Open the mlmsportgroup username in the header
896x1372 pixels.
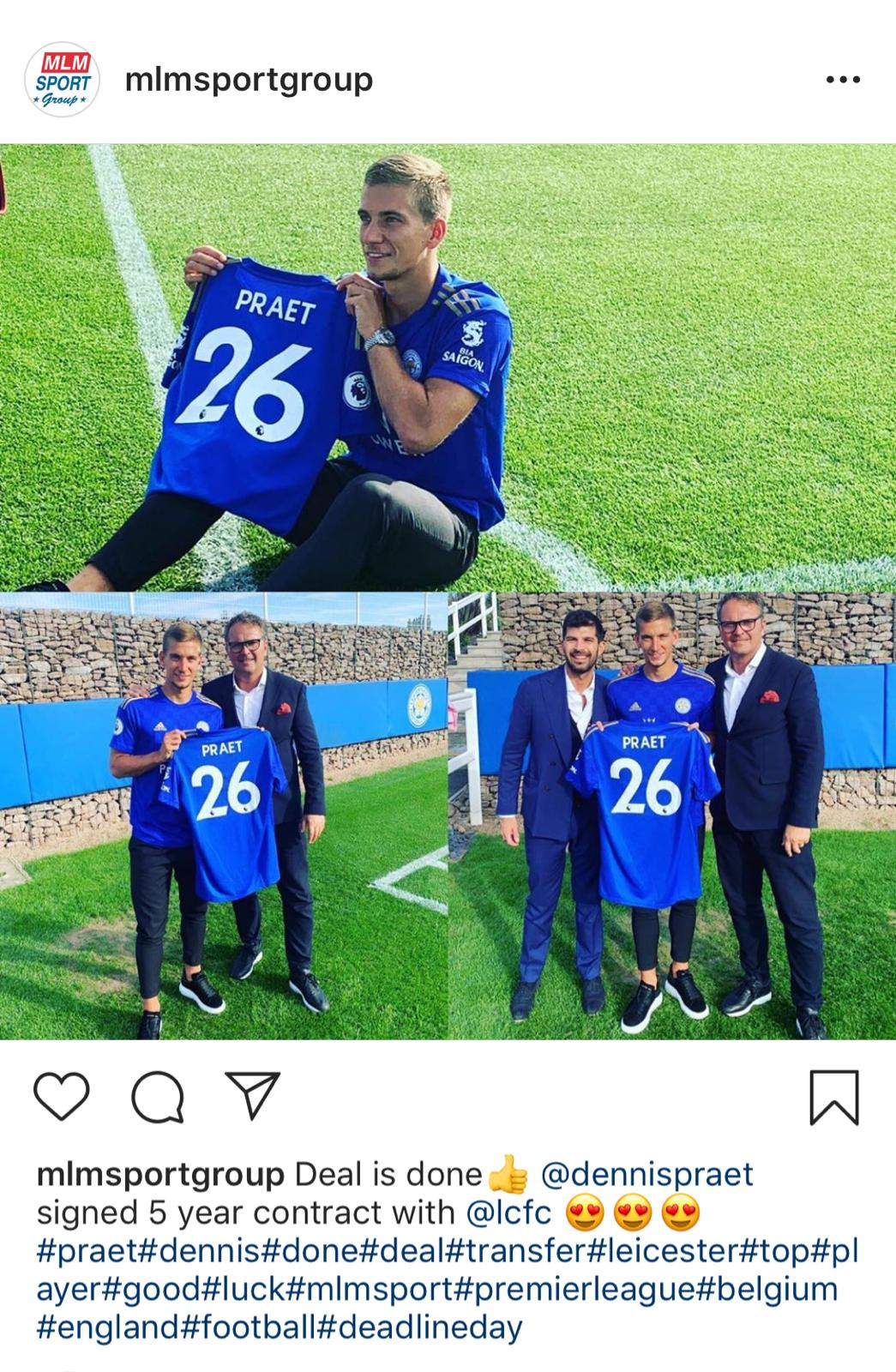247,79
